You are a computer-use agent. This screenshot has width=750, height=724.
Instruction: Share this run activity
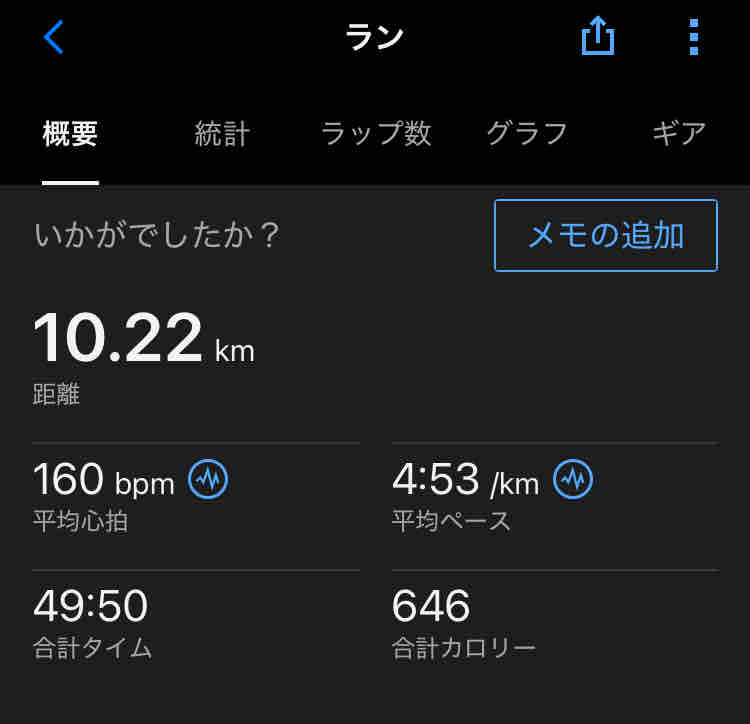598,38
